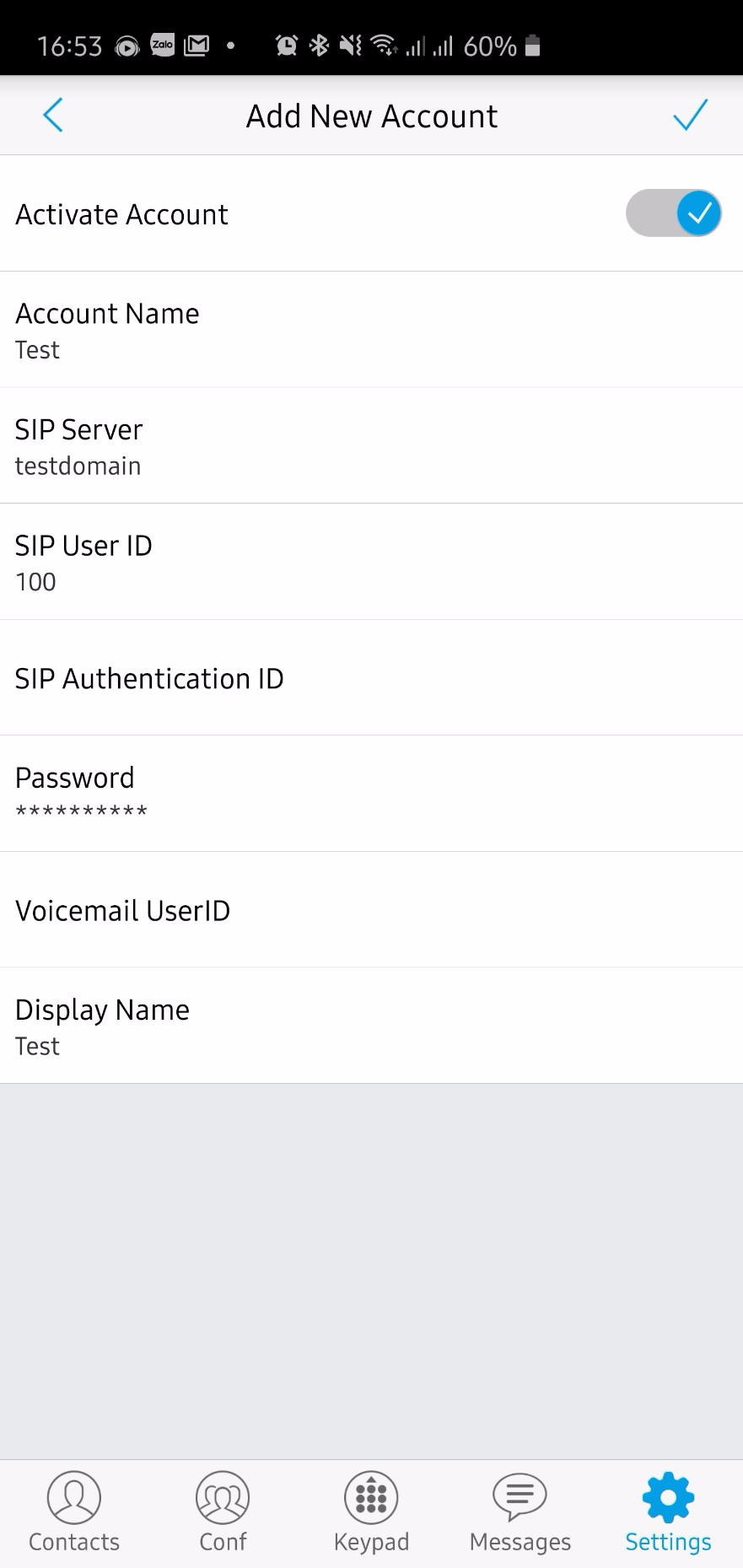The height and width of the screenshot is (1568, 743).
Task: Switch to the Keypad tab
Action: pyautogui.click(x=371, y=1513)
